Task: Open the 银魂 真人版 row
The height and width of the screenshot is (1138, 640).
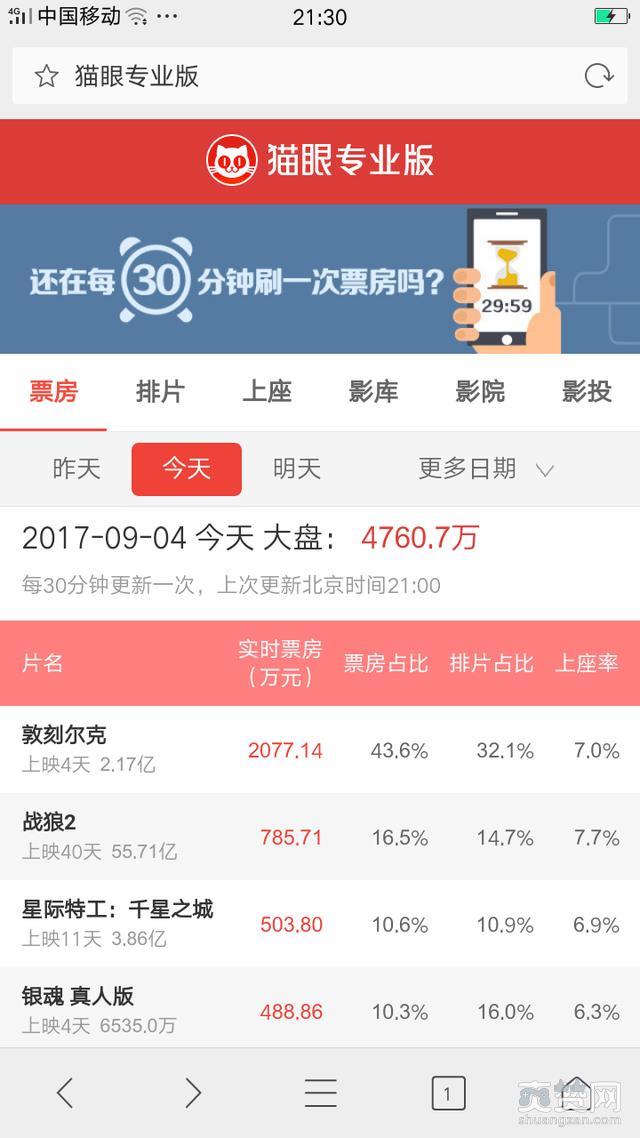Action: pos(320,1010)
